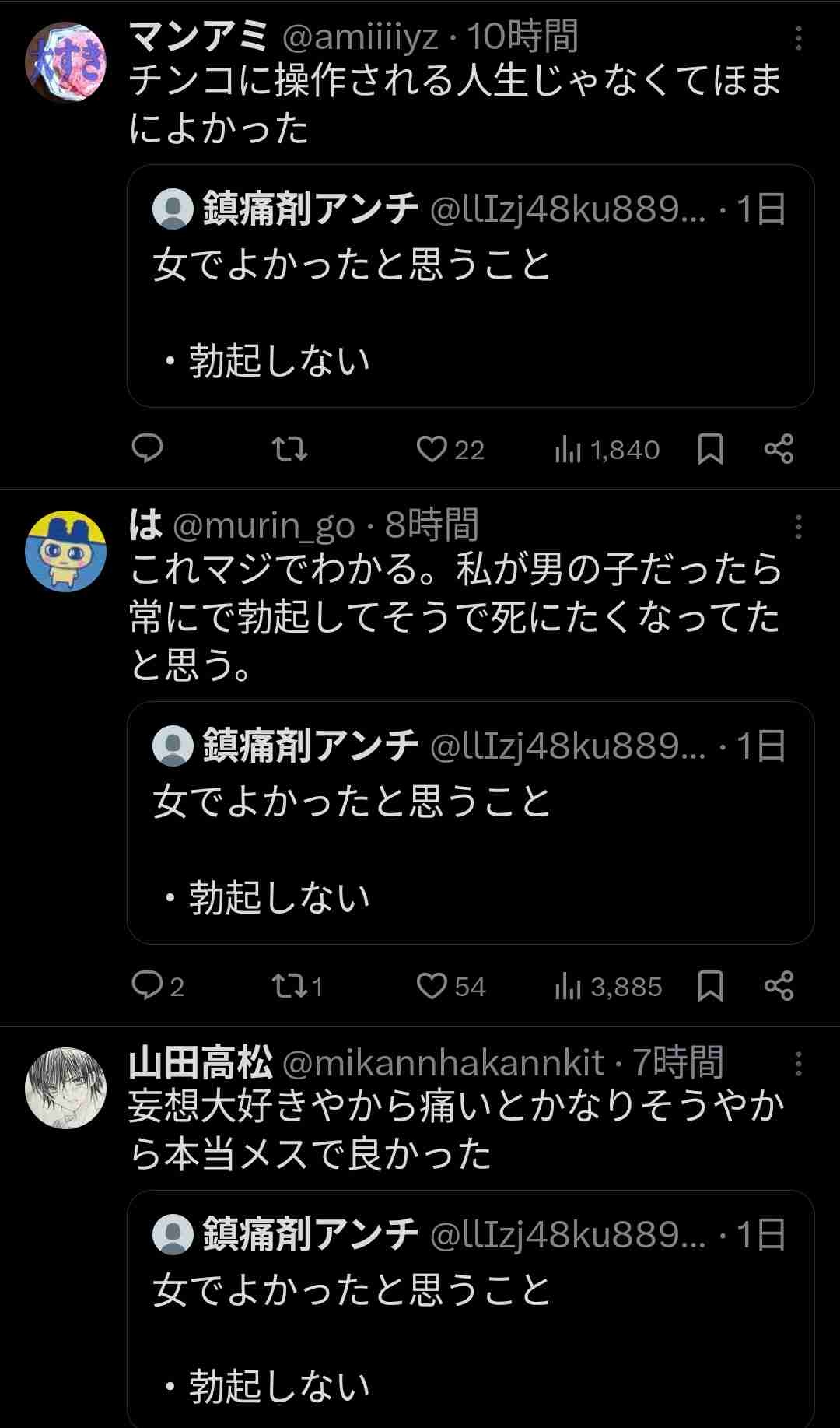
Task: Open overflow menu on @murin_go's post
Action: pos(798,527)
